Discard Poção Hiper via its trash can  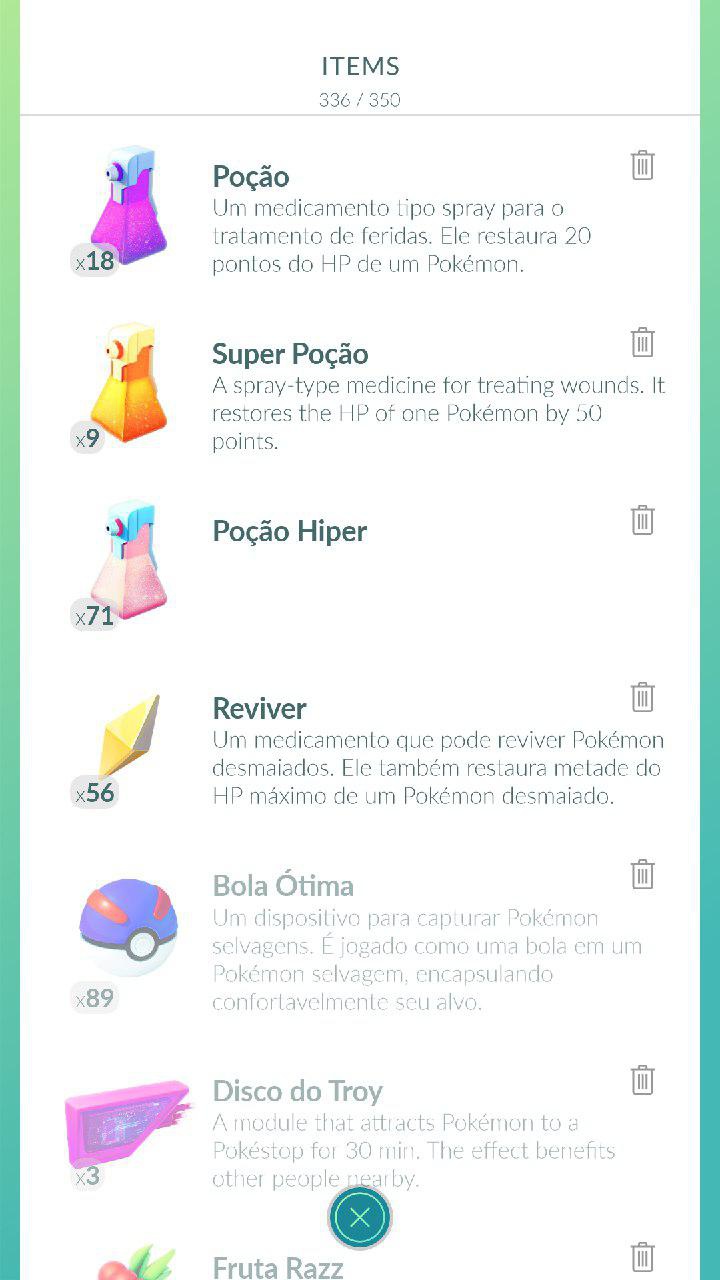(x=642, y=519)
